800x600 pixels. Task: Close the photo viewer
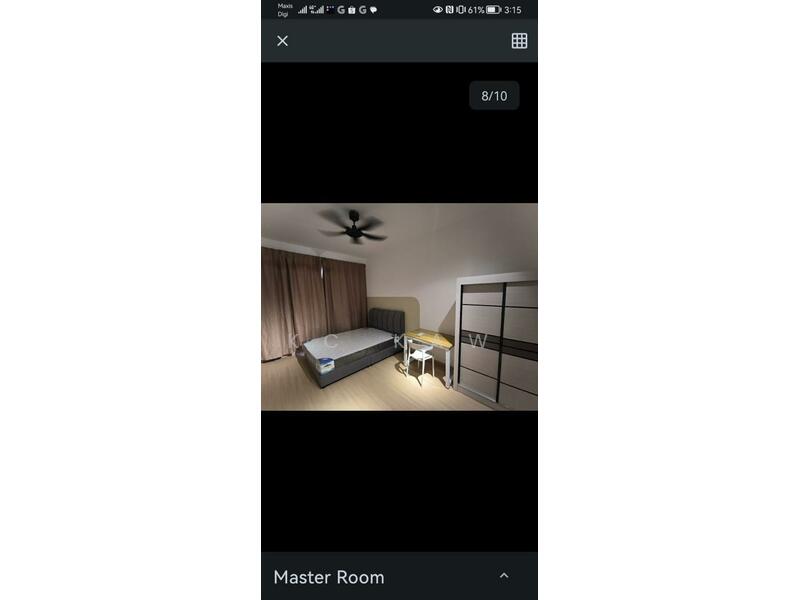point(283,41)
